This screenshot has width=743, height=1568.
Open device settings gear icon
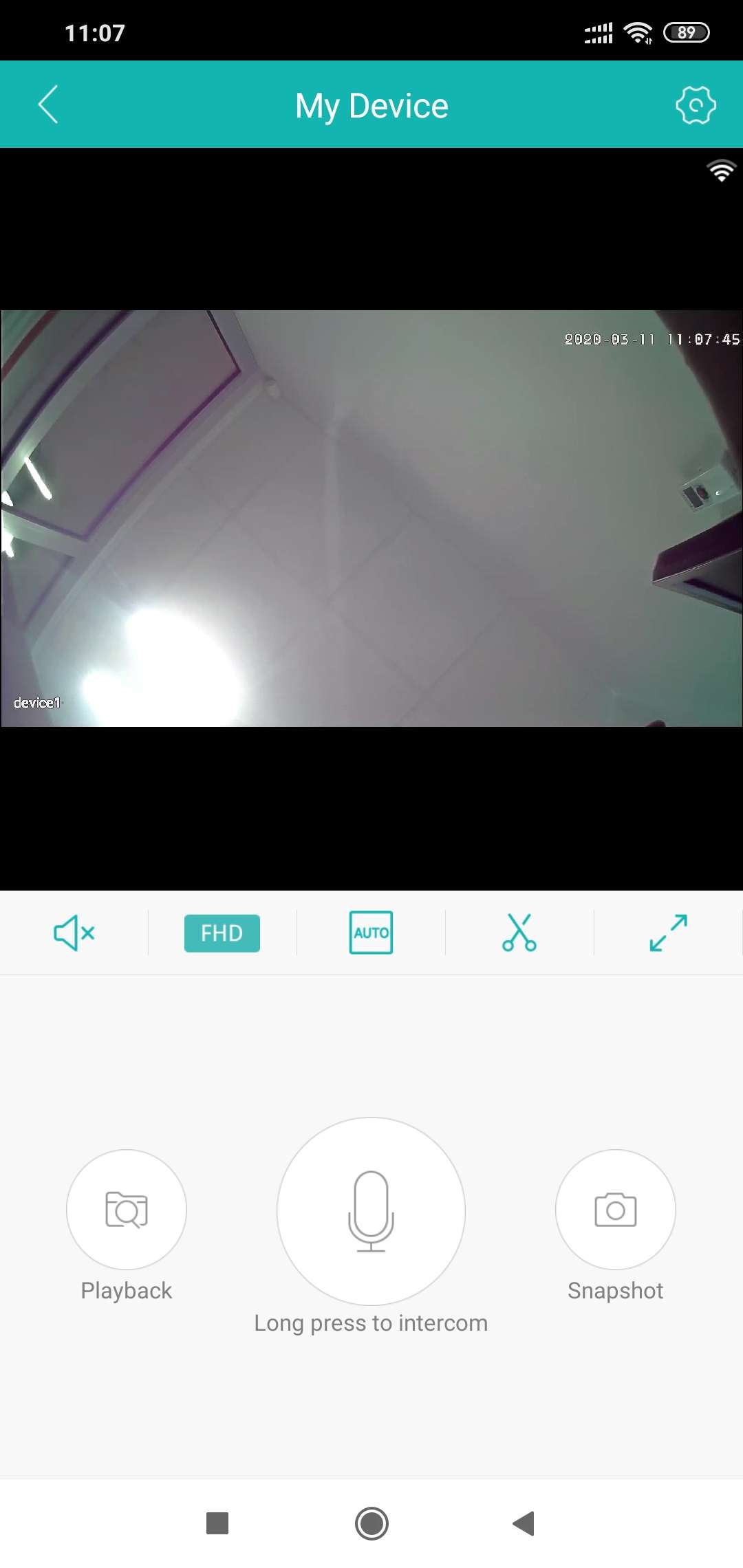tap(696, 105)
